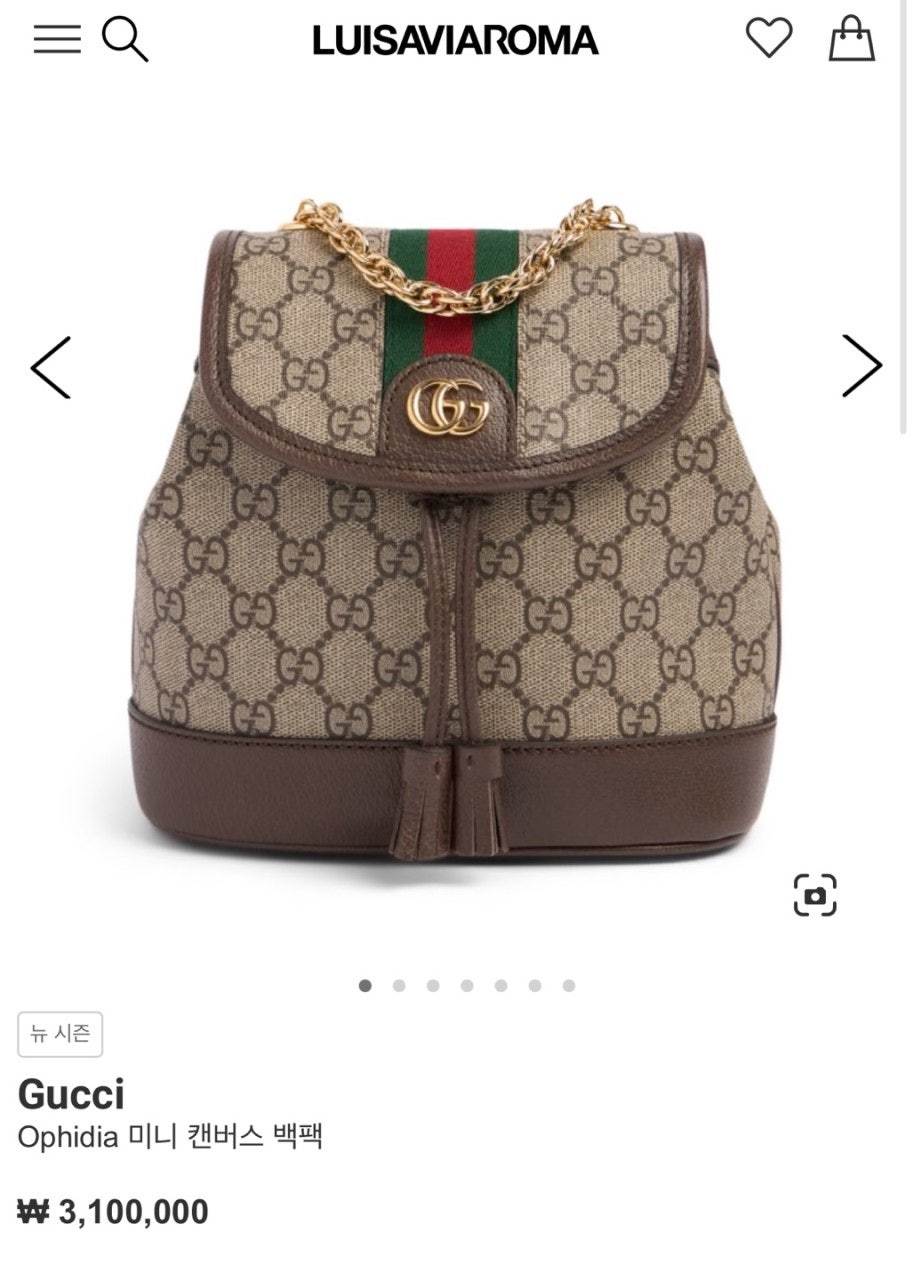Image resolution: width=913 pixels, height=1280 pixels.
Task: Open the hamburger menu
Action: [x=57, y=38]
